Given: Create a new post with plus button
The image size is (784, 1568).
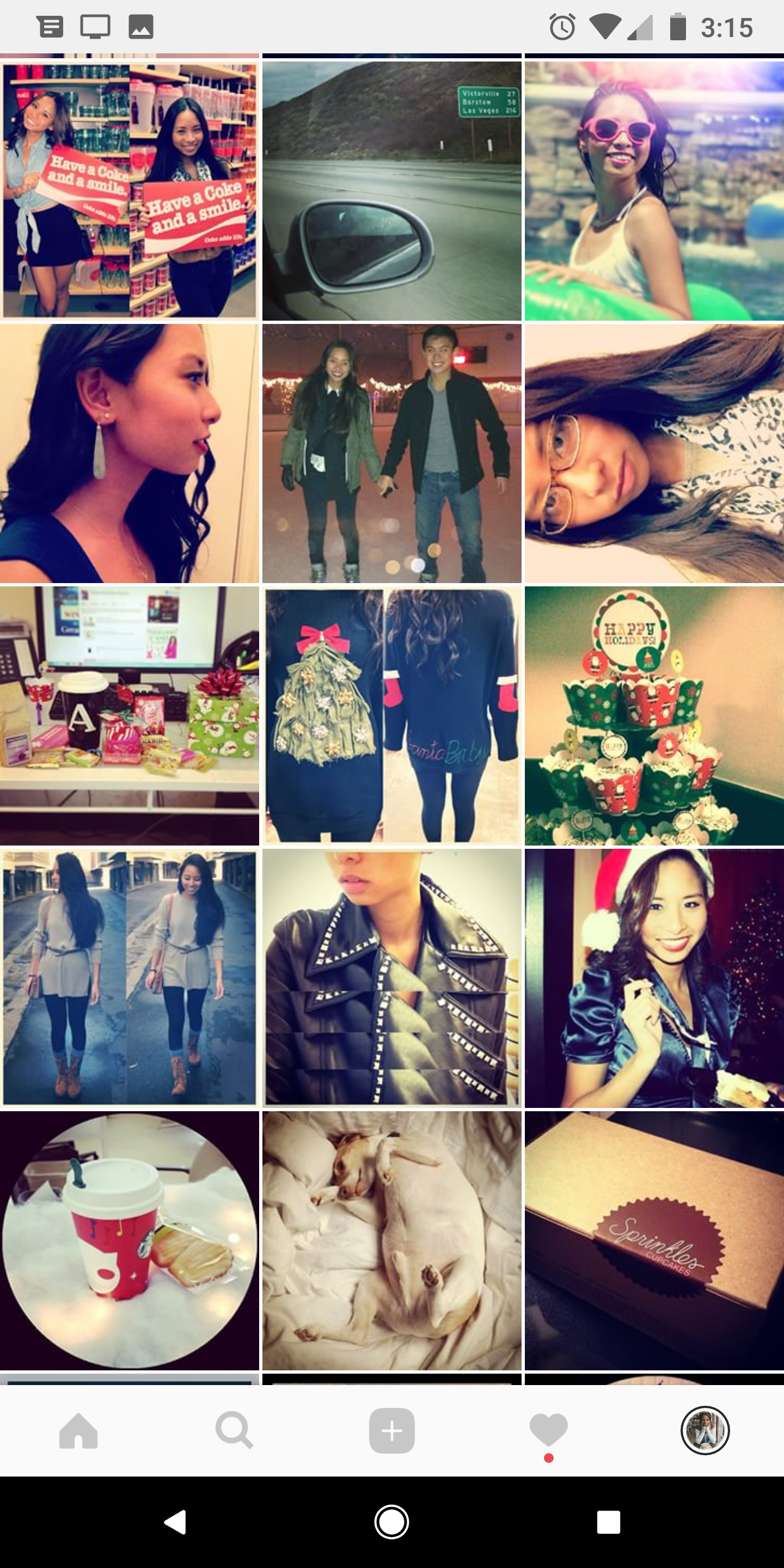Looking at the screenshot, I should (x=392, y=1430).
